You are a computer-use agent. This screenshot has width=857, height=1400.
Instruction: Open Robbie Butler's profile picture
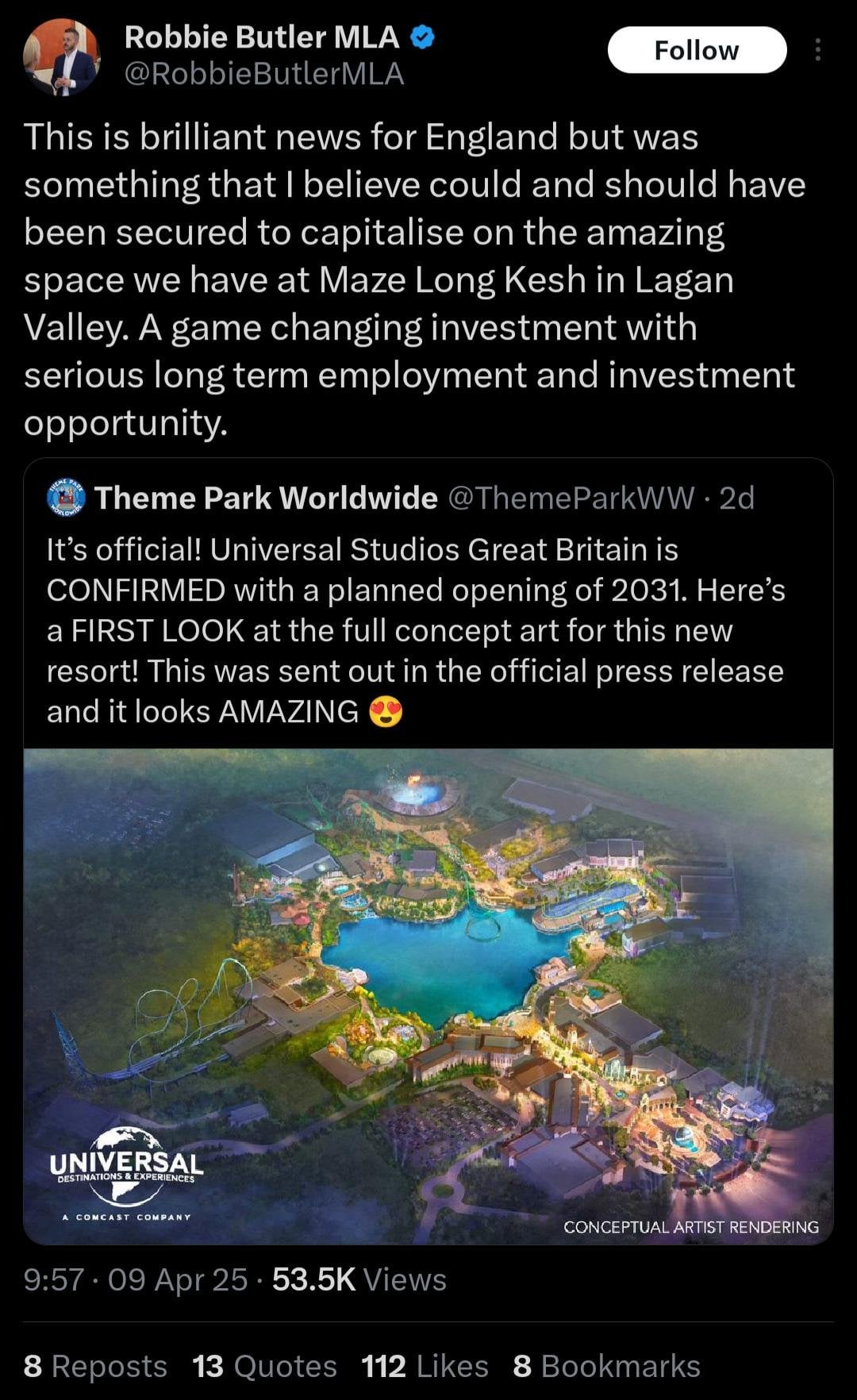click(62, 56)
